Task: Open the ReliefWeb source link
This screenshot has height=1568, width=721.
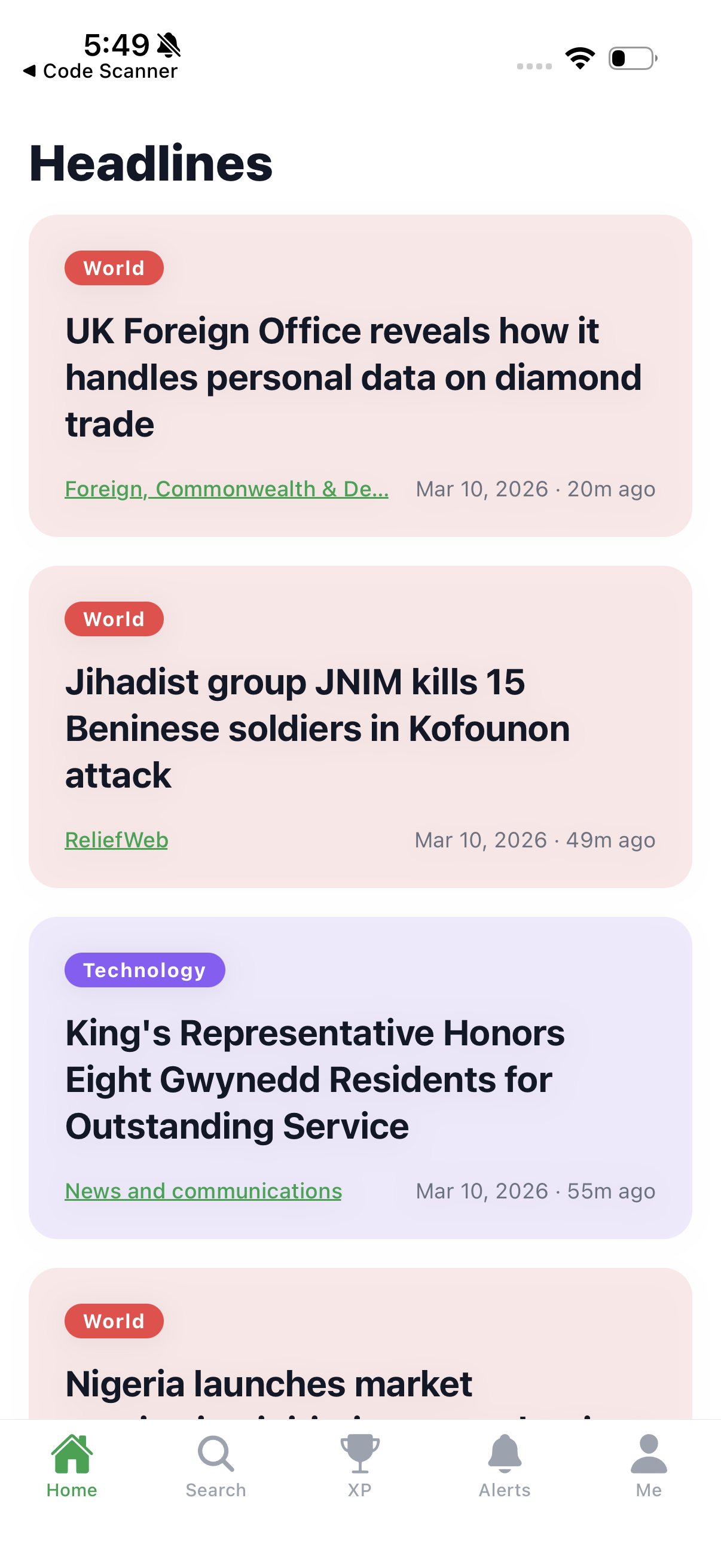Action: (116, 840)
